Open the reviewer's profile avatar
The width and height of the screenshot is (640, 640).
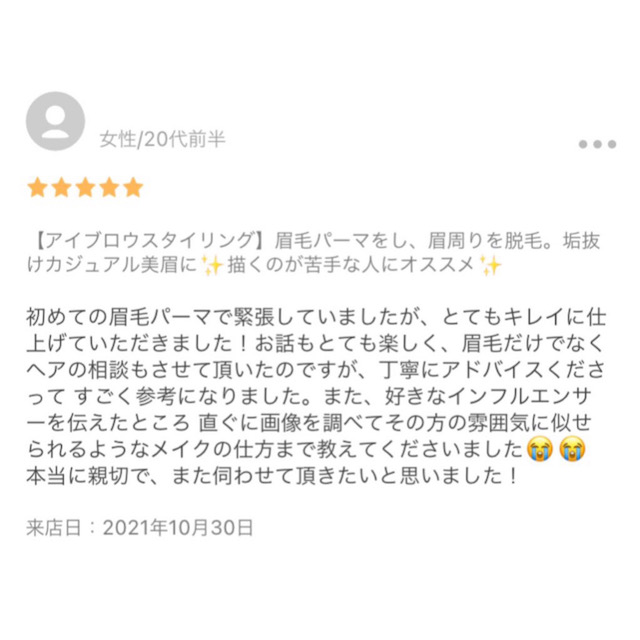(x=54, y=121)
